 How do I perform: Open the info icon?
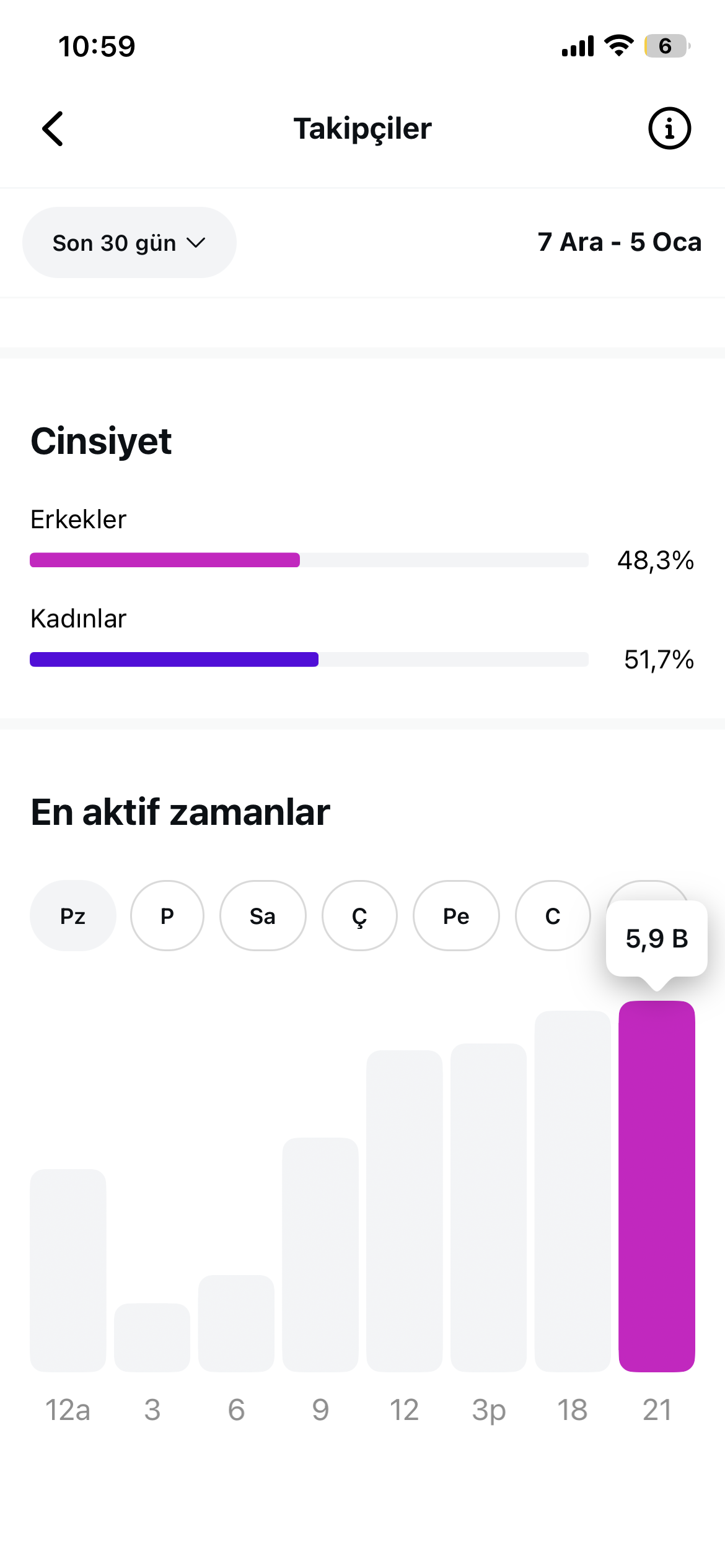(669, 128)
